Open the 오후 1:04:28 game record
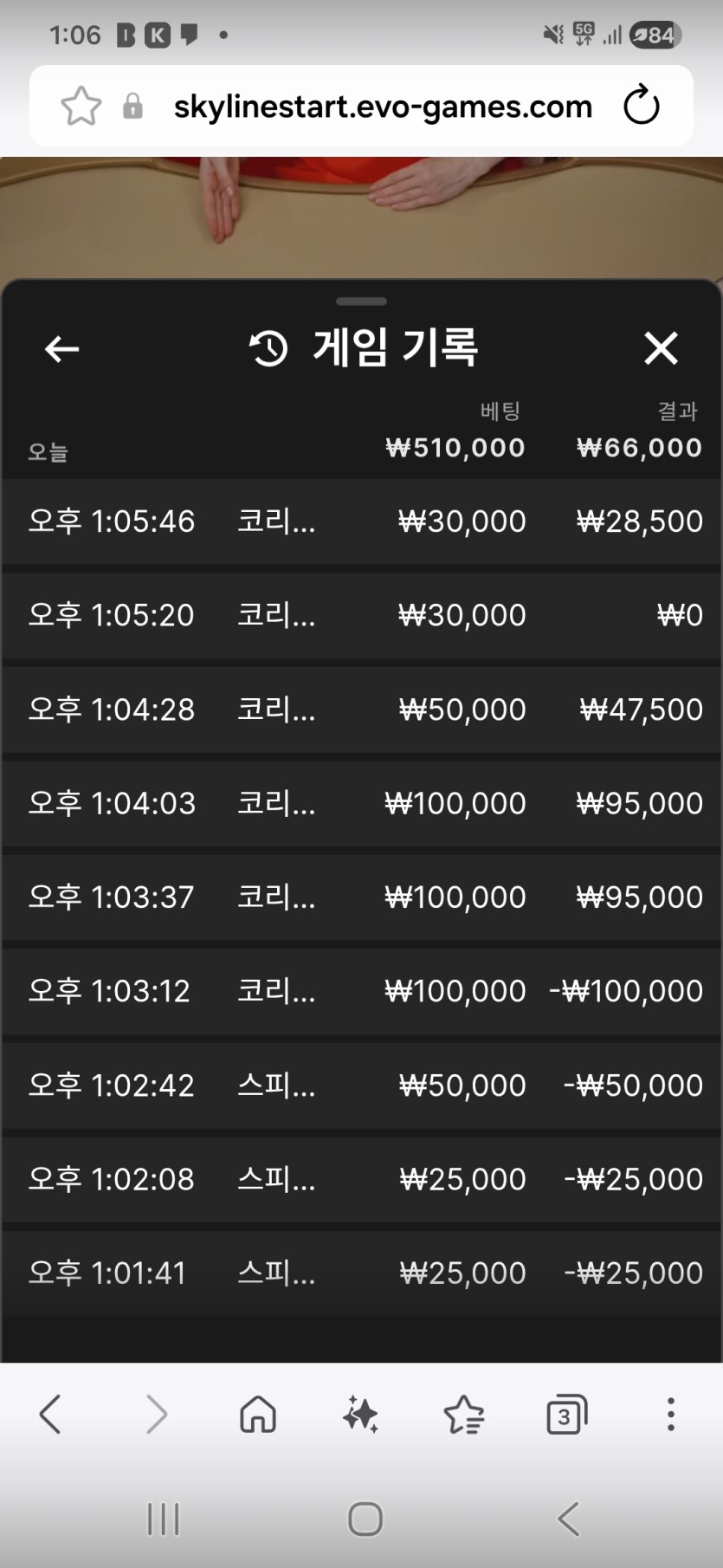Screen dimensions: 723x1568 [x=361, y=709]
